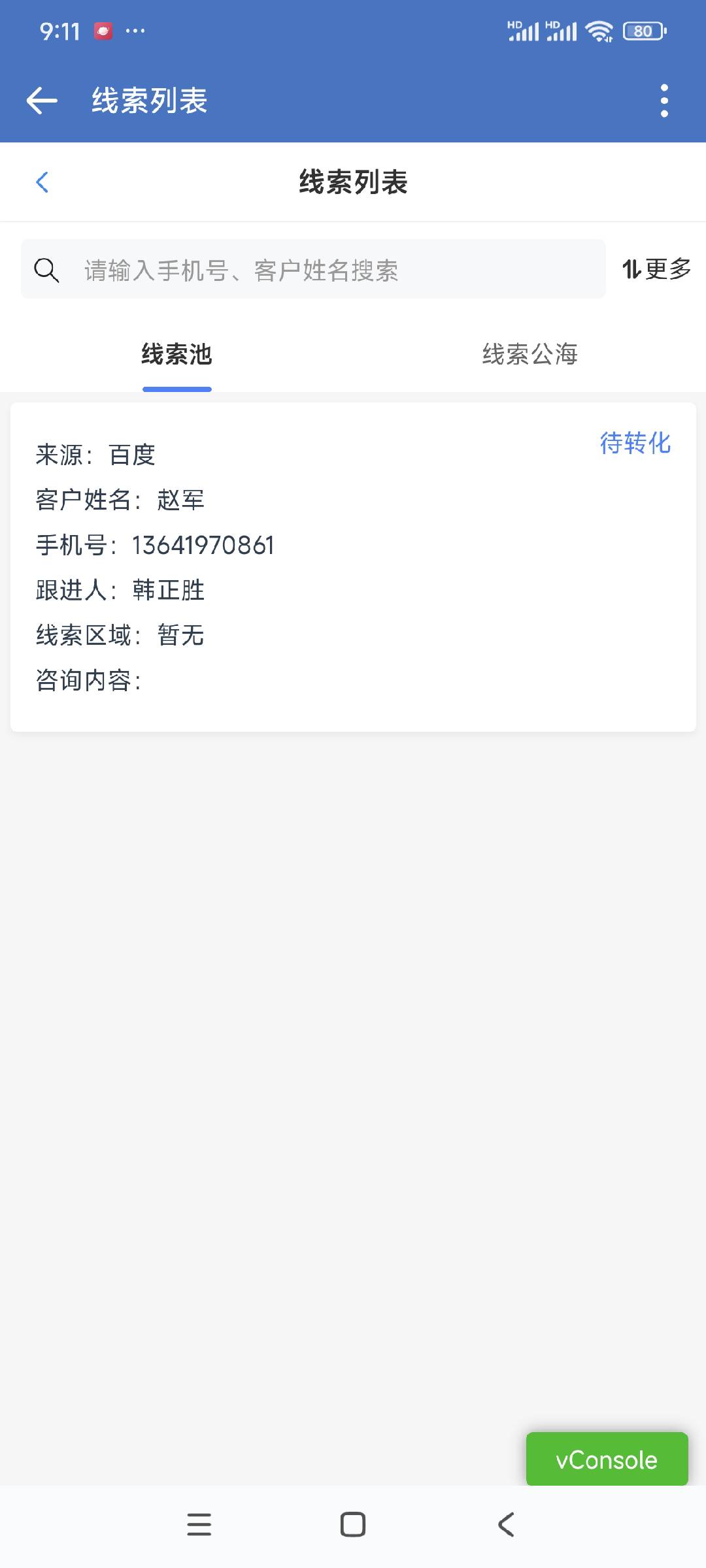The width and height of the screenshot is (706, 1568).
Task: Open the vConsole debug panel
Action: (607, 1460)
